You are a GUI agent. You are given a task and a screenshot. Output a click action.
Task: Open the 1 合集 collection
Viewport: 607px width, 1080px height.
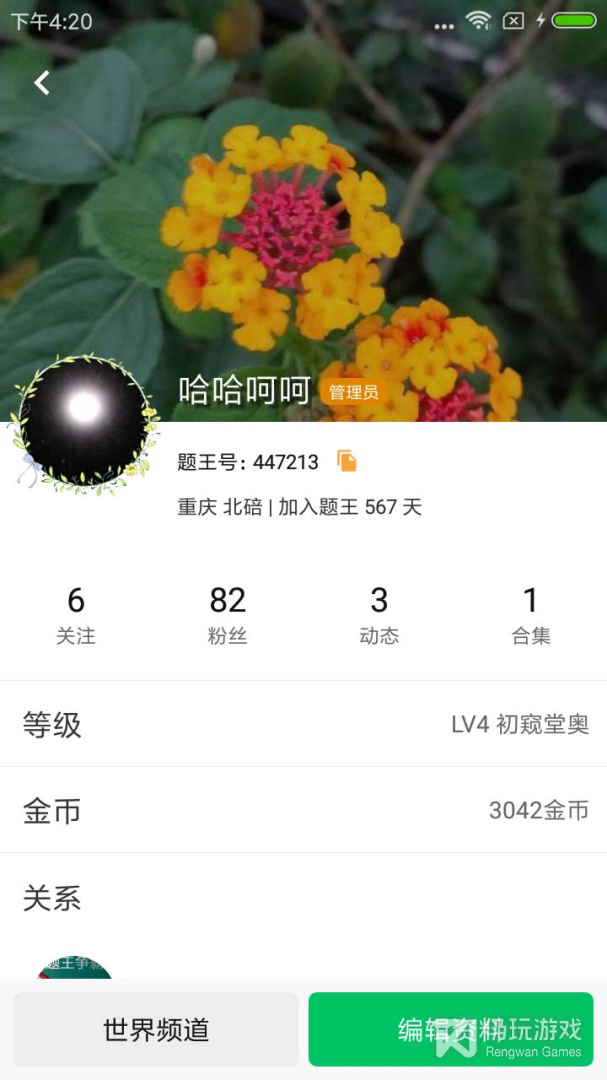pyautogui.click(x=531, y=614)
